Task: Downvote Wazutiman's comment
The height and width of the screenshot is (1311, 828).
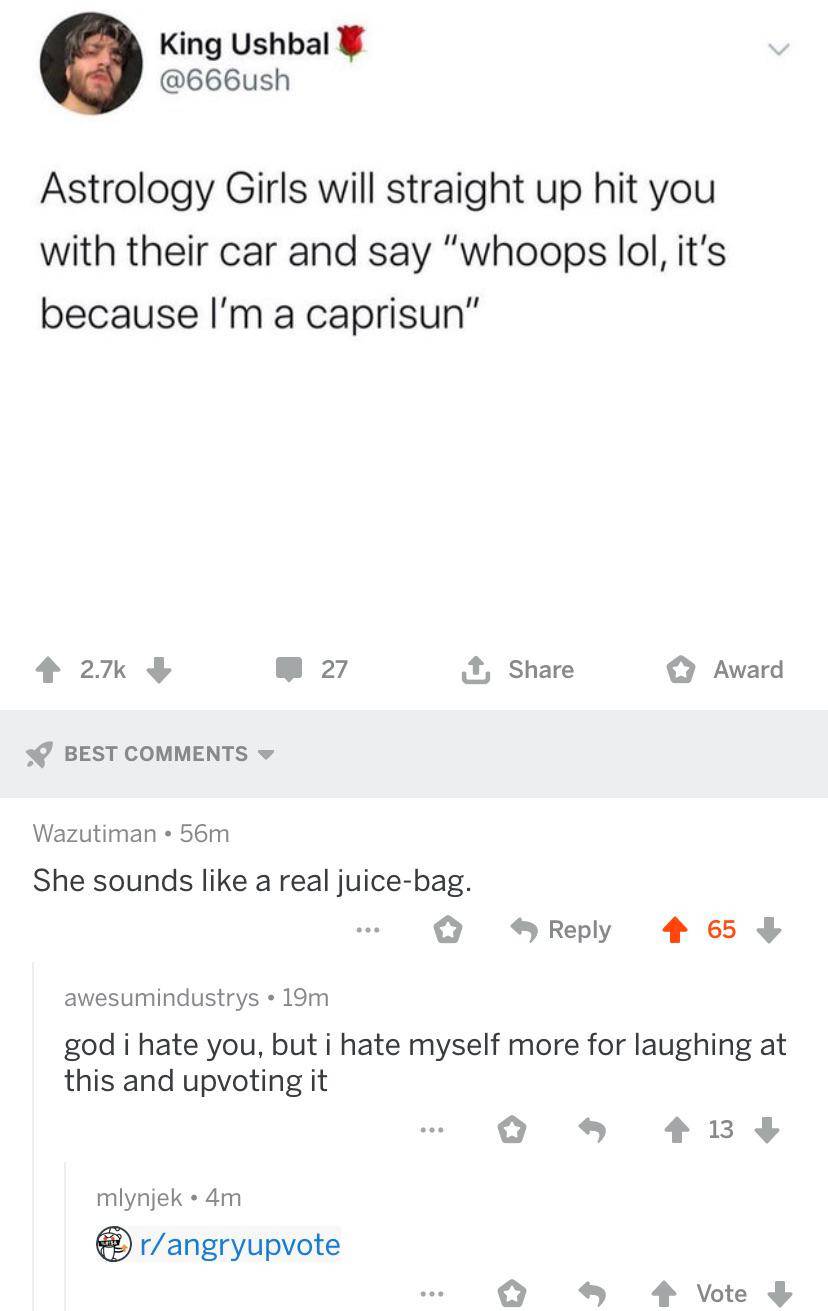Action: pyautogui.click(x=768, y=930)
